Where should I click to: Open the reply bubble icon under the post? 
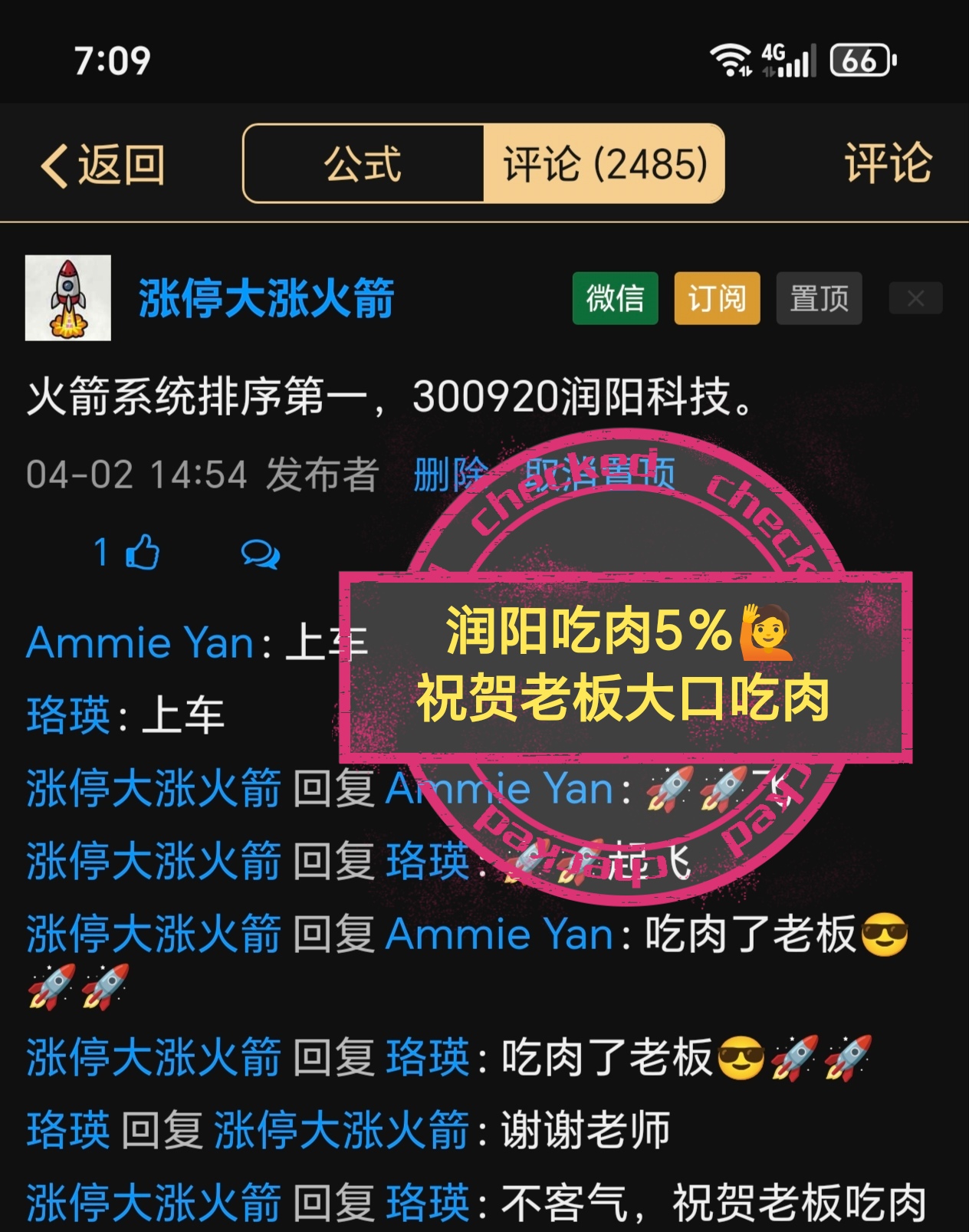point(260,553)
